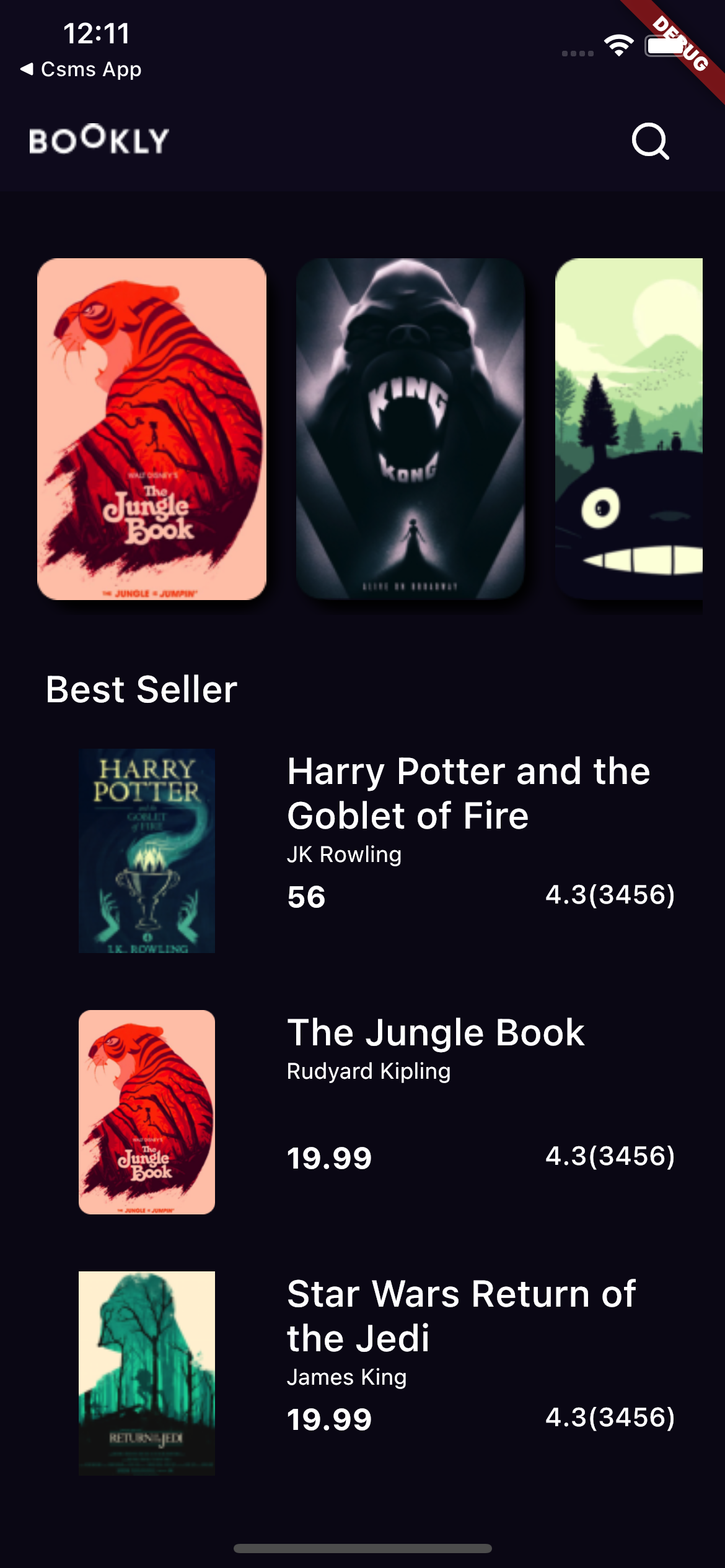Click the Bookly logo
The height and width of the screenshot is (1568, 725).
(98, 141)
